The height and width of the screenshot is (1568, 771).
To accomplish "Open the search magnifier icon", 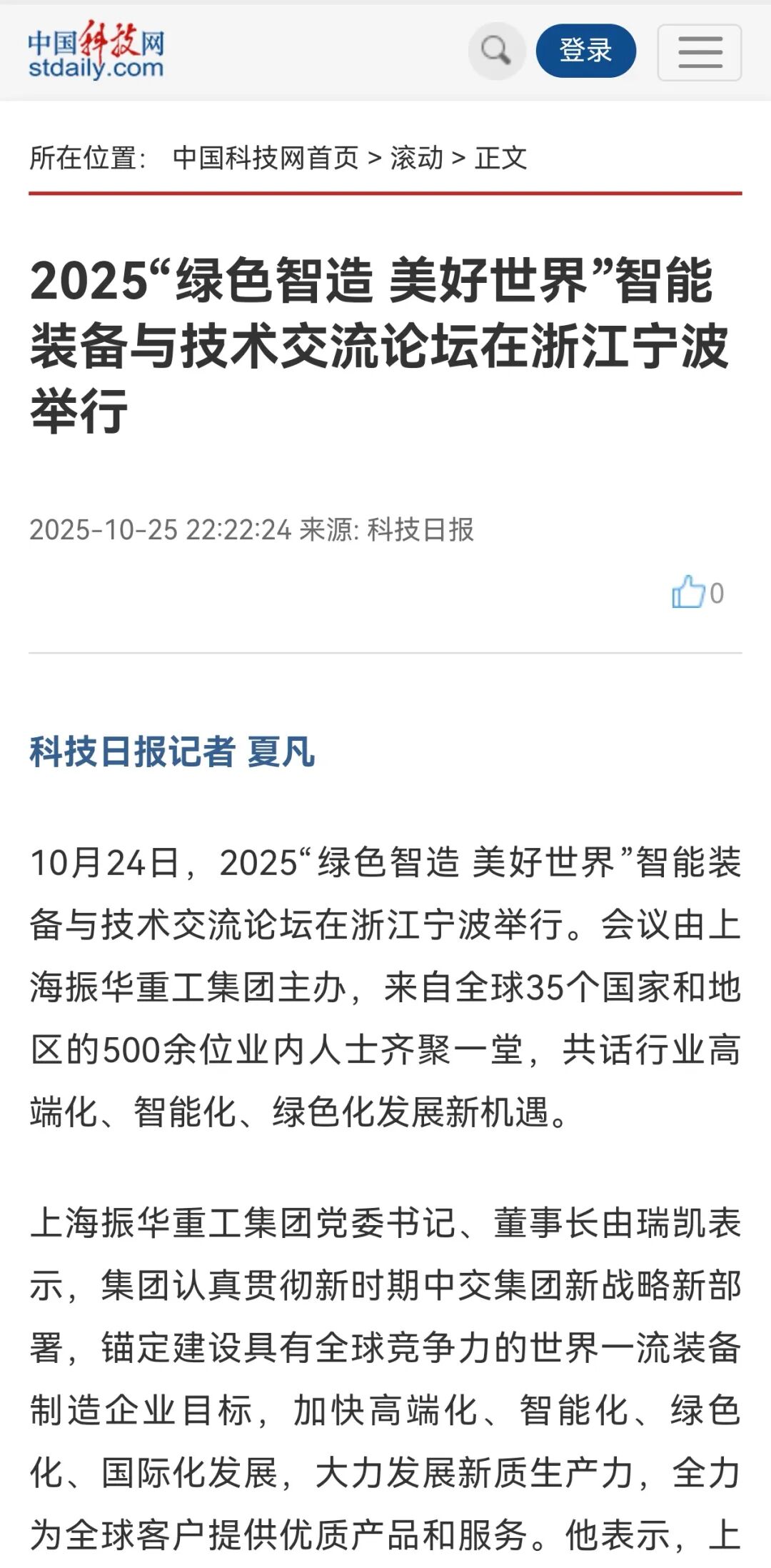I will click(x=495, y=51).
